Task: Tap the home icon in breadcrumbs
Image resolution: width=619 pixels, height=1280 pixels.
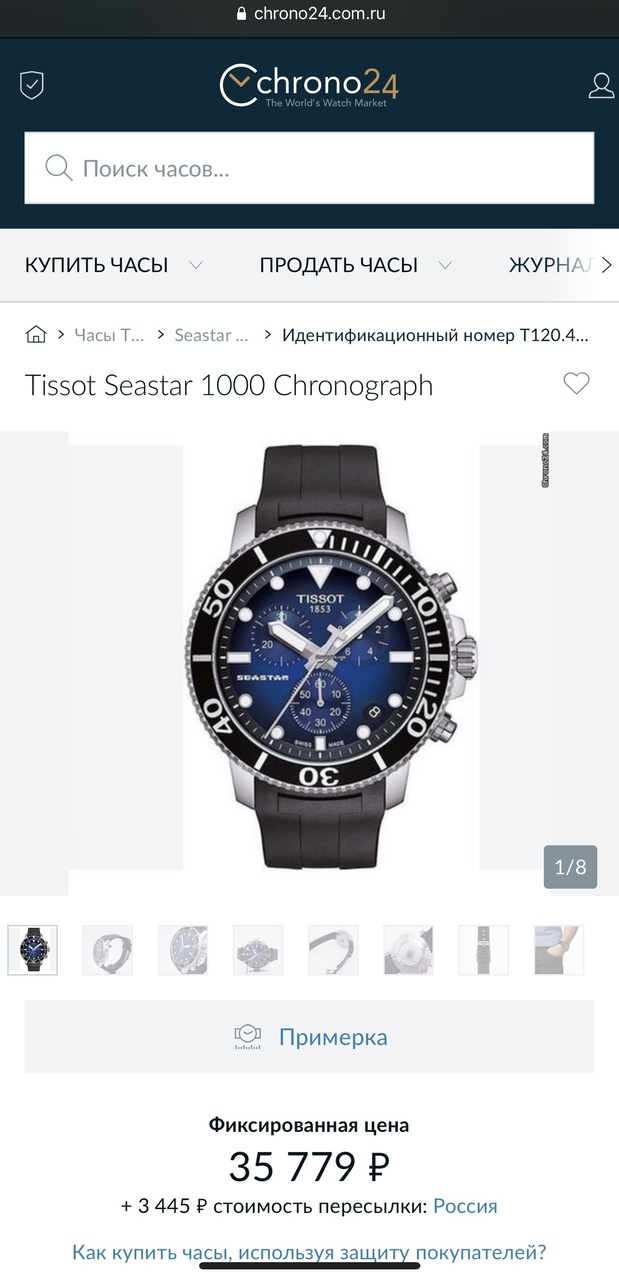Action: (36, 335)
